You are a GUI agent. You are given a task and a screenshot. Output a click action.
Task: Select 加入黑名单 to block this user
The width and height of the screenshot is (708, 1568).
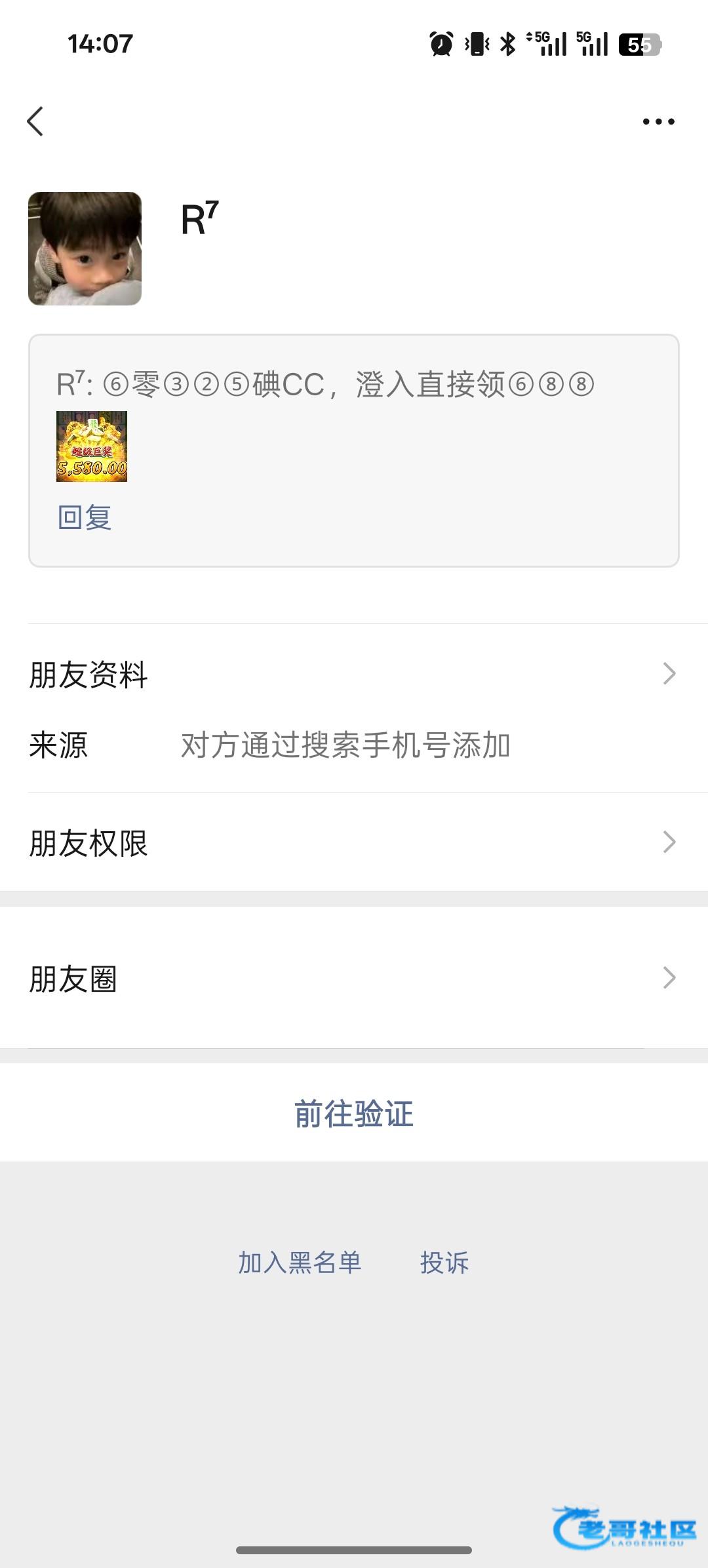click(300, 1262)
